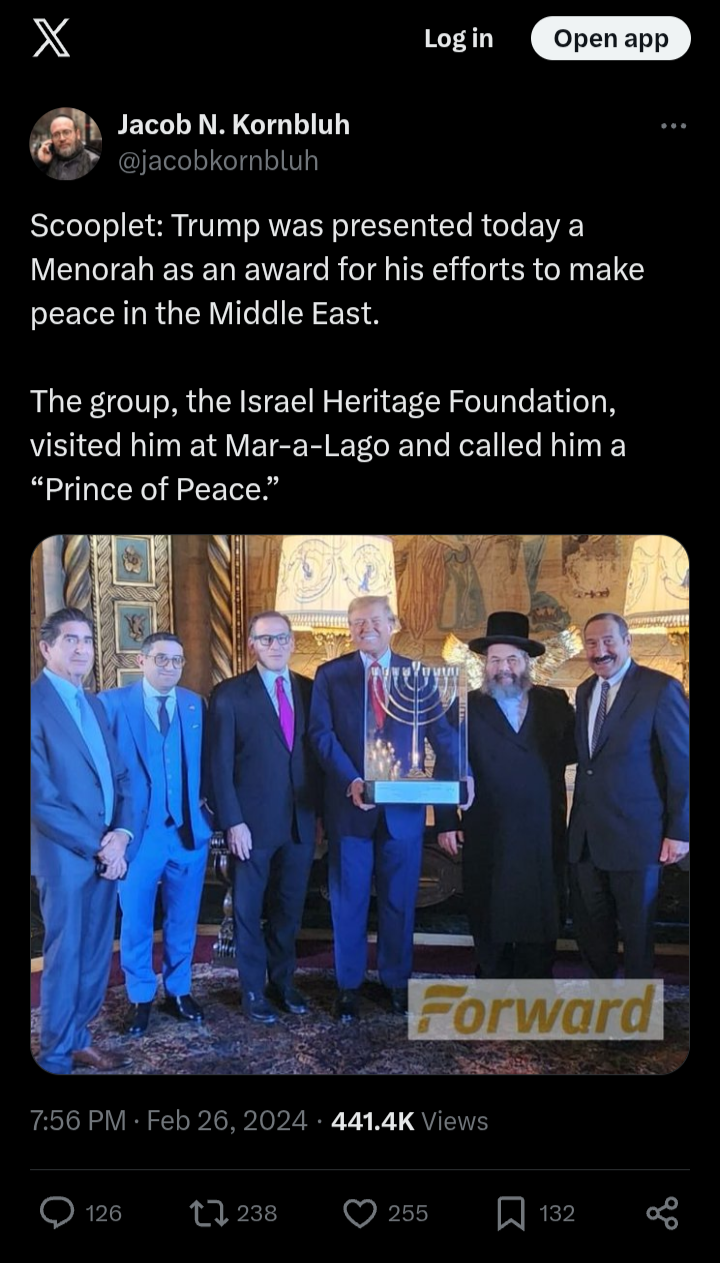
Task: Tap the Open app button
Action: point(610,39)
